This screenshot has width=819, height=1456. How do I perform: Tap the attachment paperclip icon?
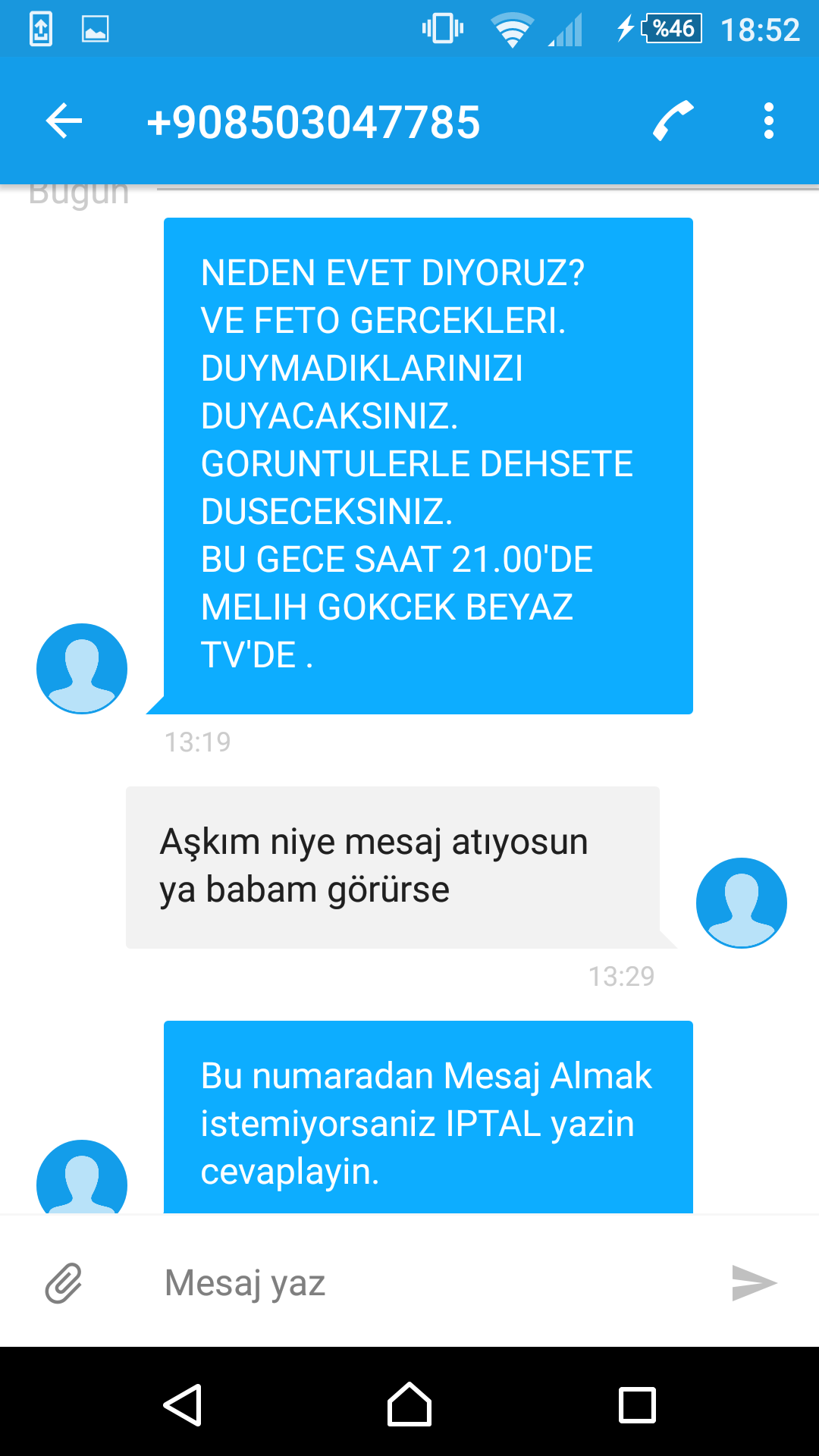[64, 1283]
